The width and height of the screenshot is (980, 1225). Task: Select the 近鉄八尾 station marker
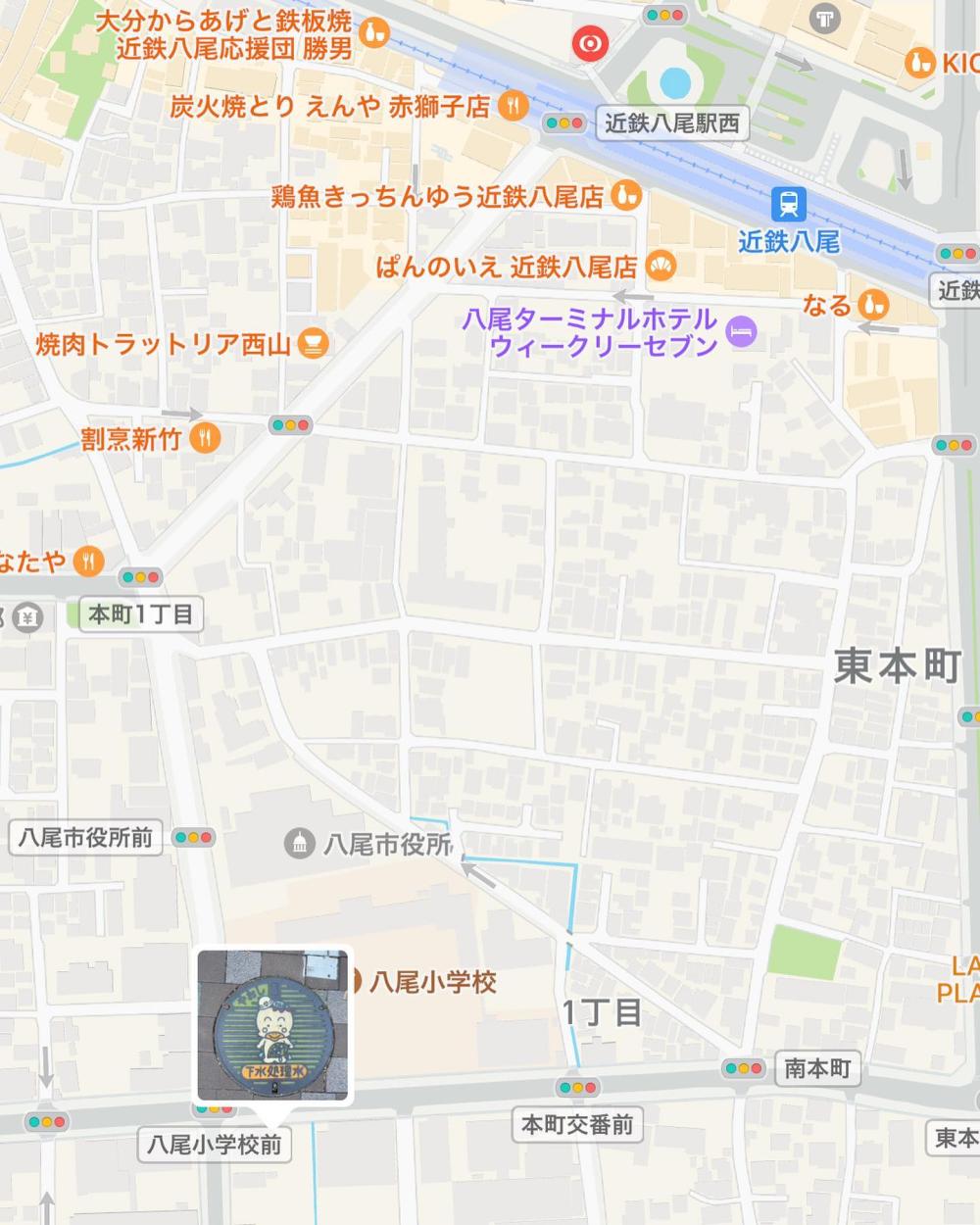pyautogui.click(x=788, y=205)
